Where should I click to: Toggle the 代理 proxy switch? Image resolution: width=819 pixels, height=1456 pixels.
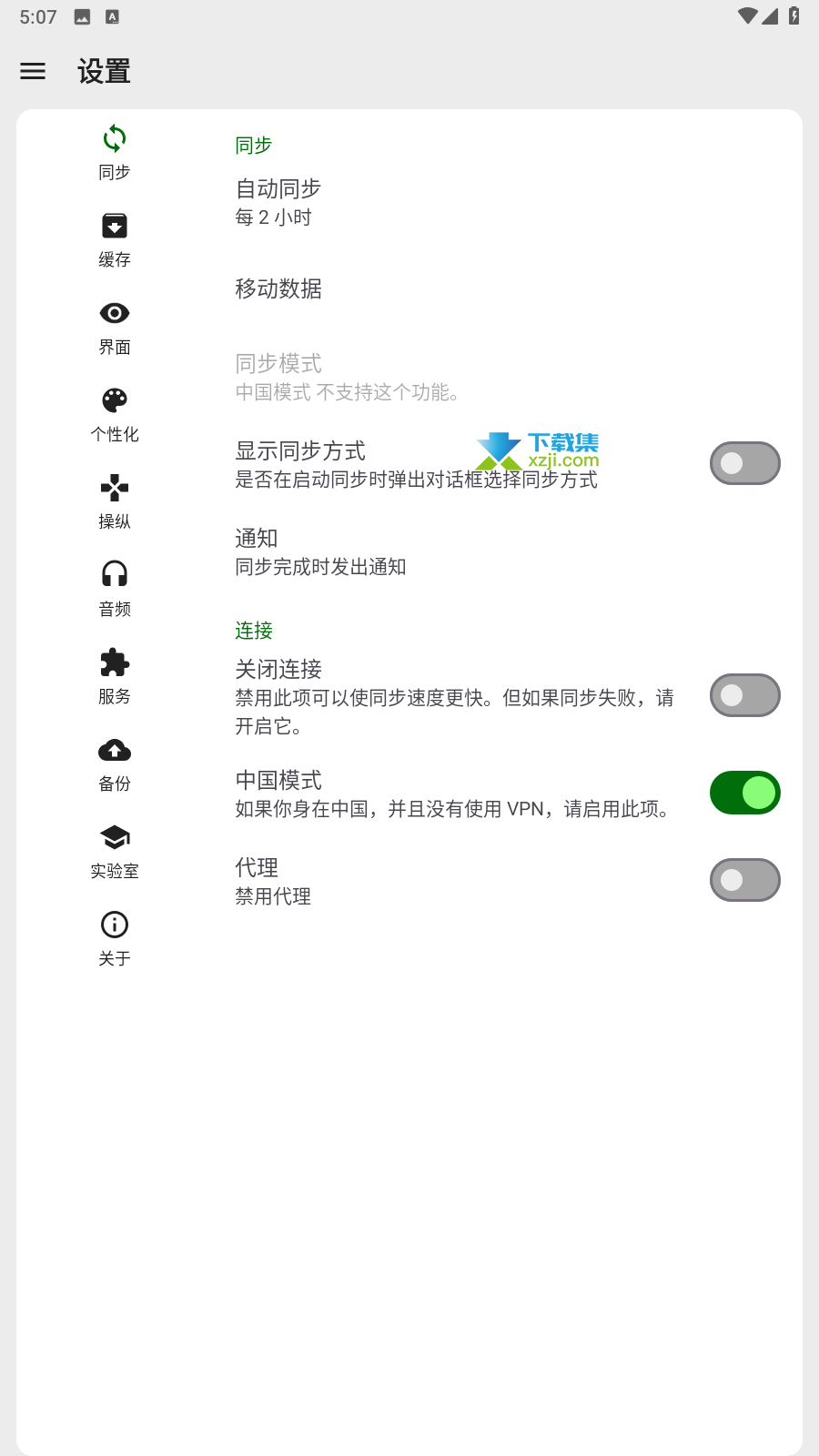[745, 880]
